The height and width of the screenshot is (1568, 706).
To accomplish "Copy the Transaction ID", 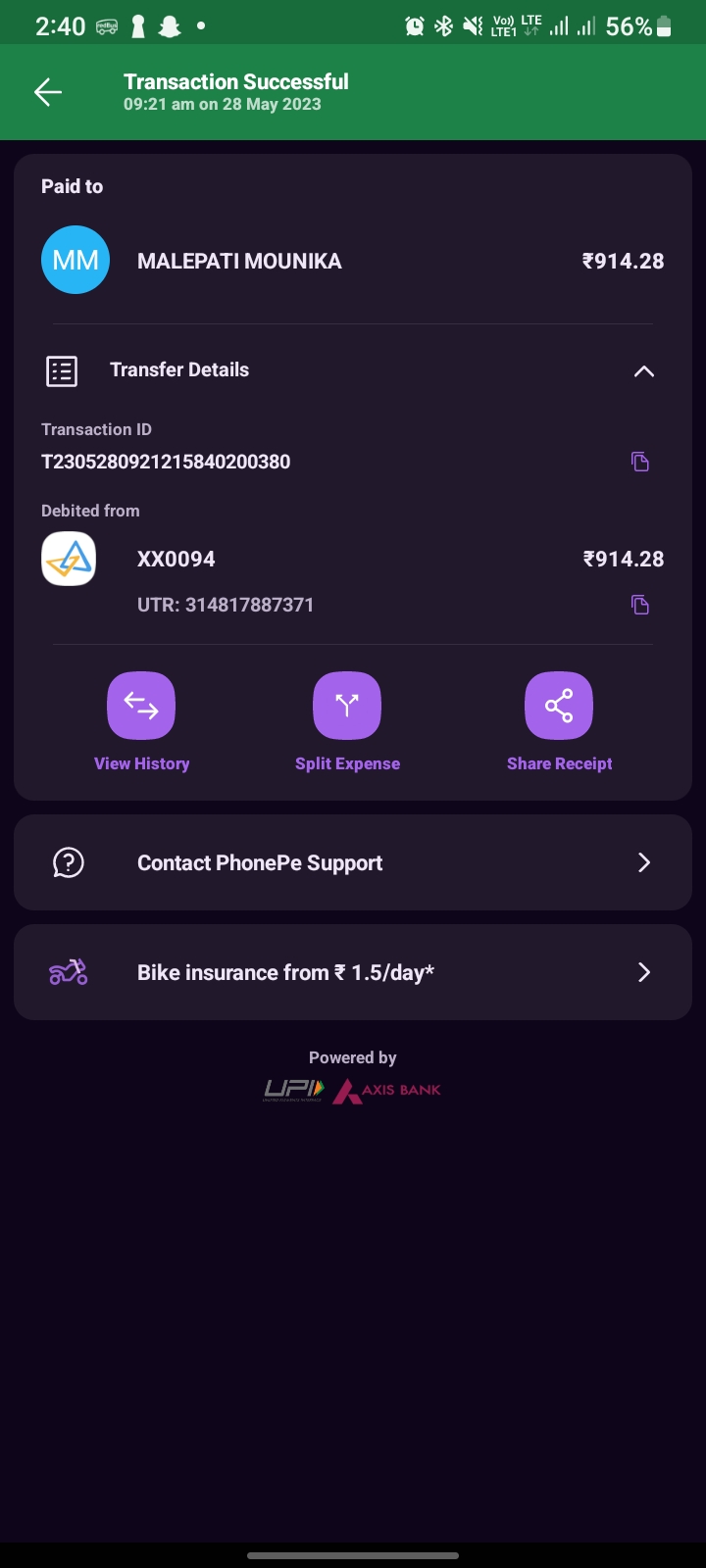I will [640, 462].
